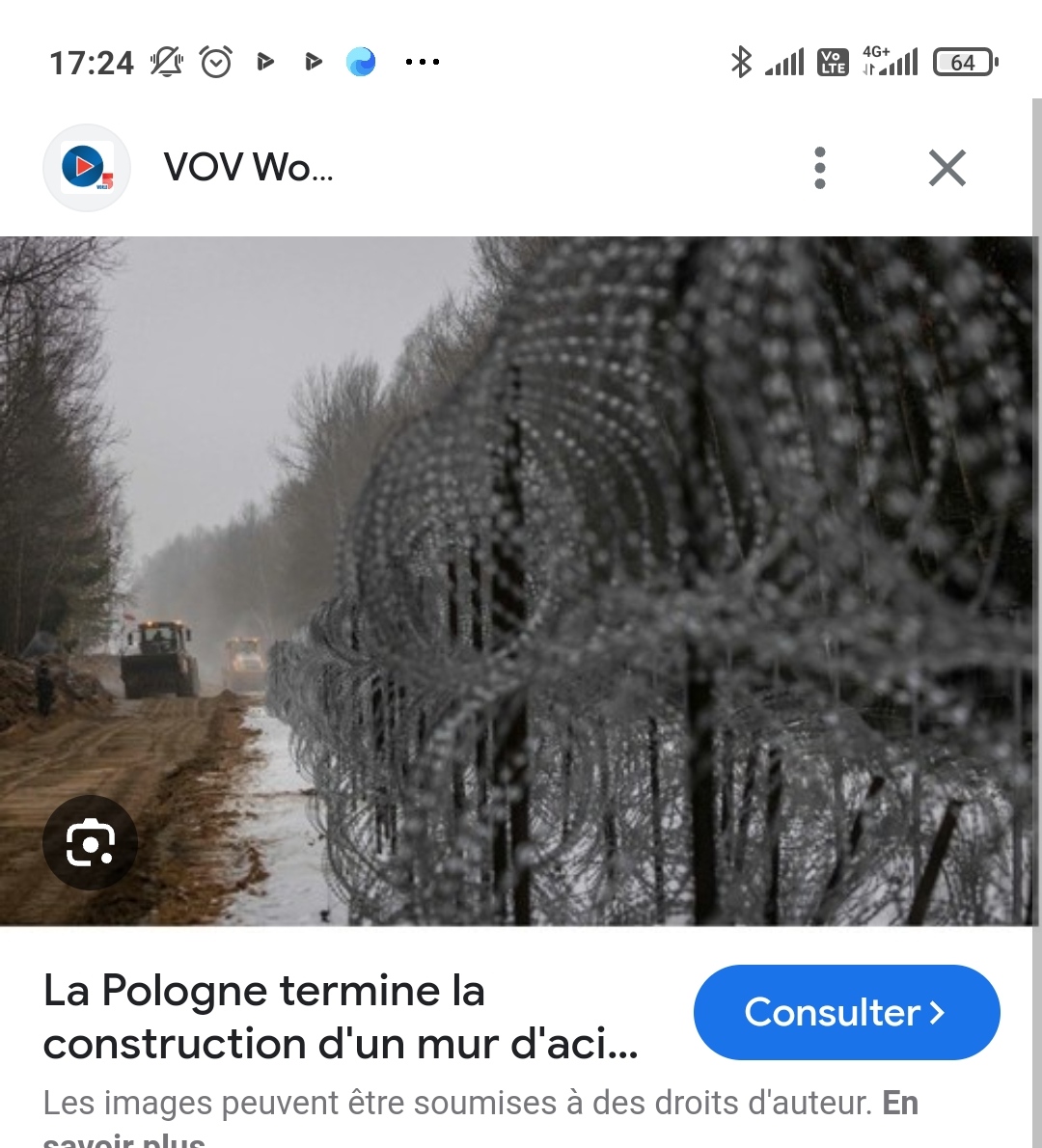Follow the En savoir plus link
The width and height of the screenshot is (1042, 1148).
tap(899, 1104)
